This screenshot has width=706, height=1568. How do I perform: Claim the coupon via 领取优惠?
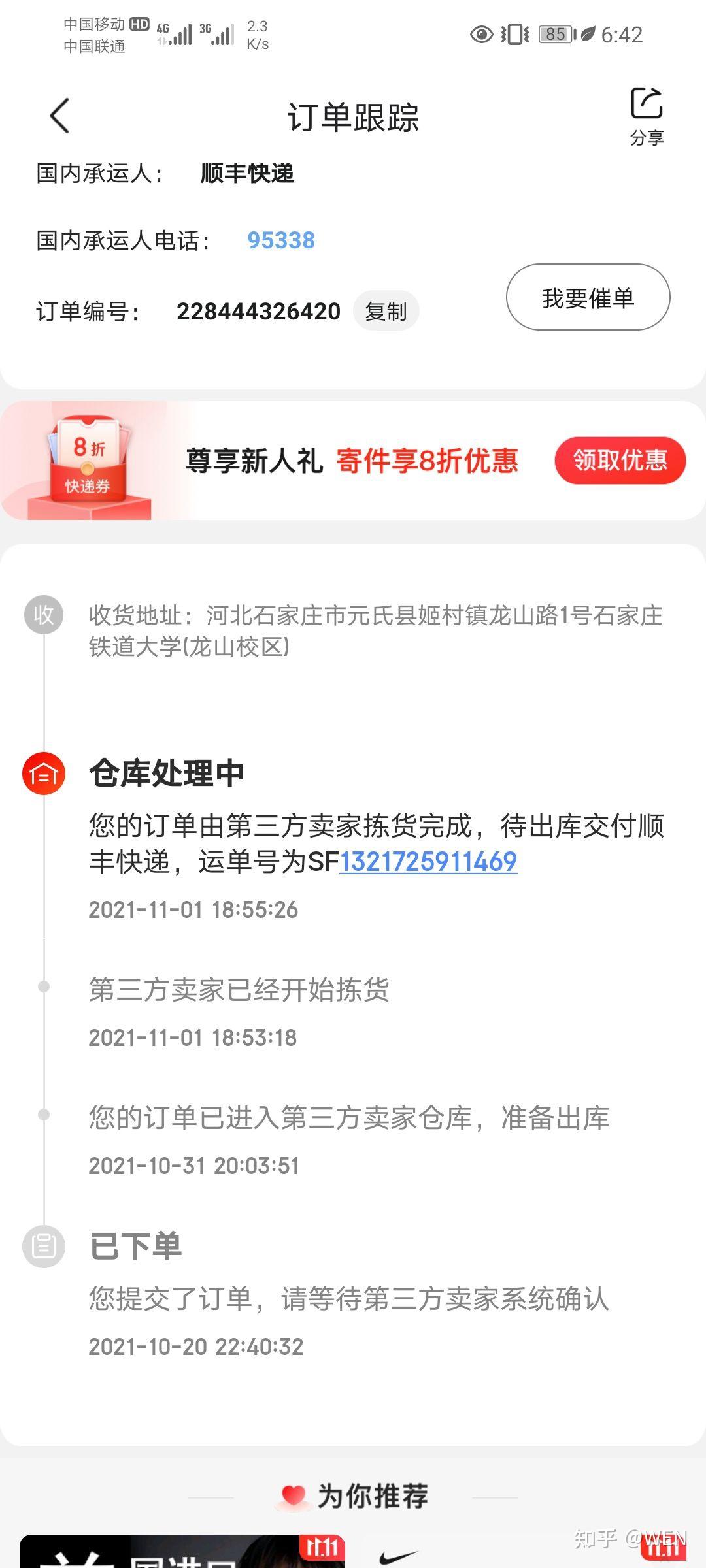620,461
